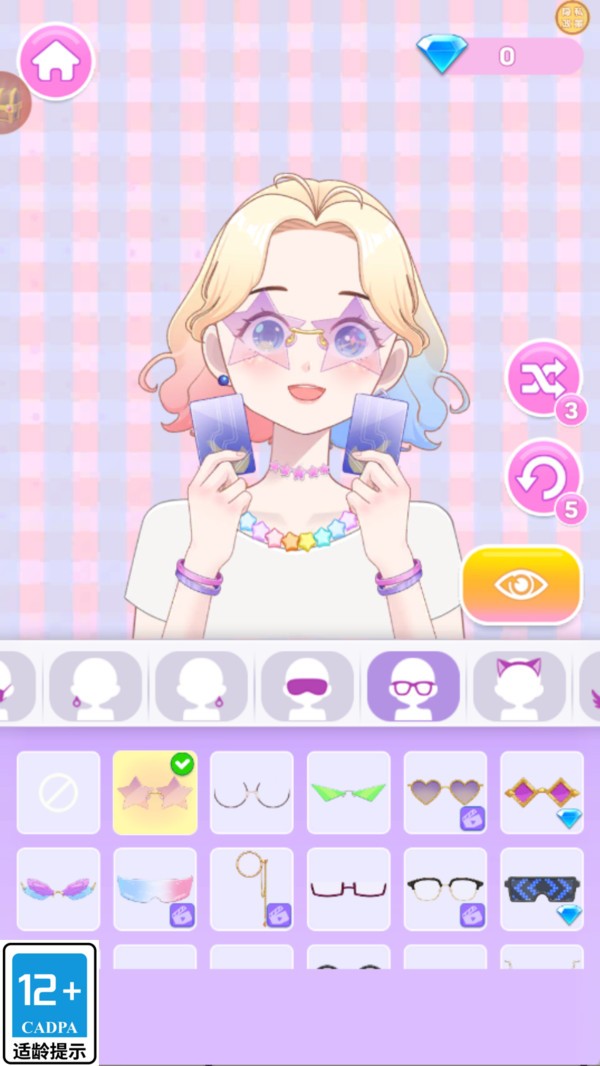Pick the thin rimless wire glasses
Image resolution: width=600 pixels, height=1066 pixels.
252,793
